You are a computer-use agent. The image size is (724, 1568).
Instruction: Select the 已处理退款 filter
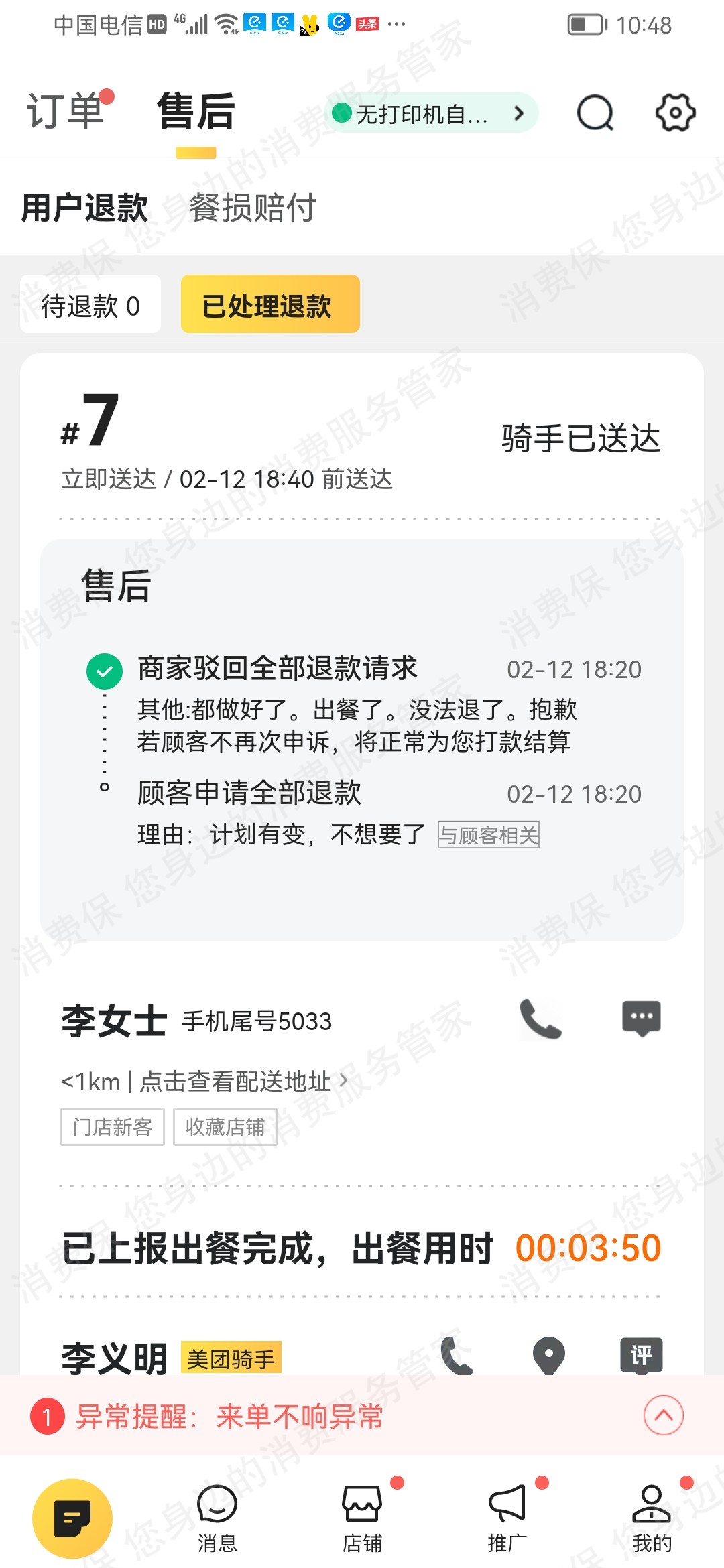[x=269, y=305]
